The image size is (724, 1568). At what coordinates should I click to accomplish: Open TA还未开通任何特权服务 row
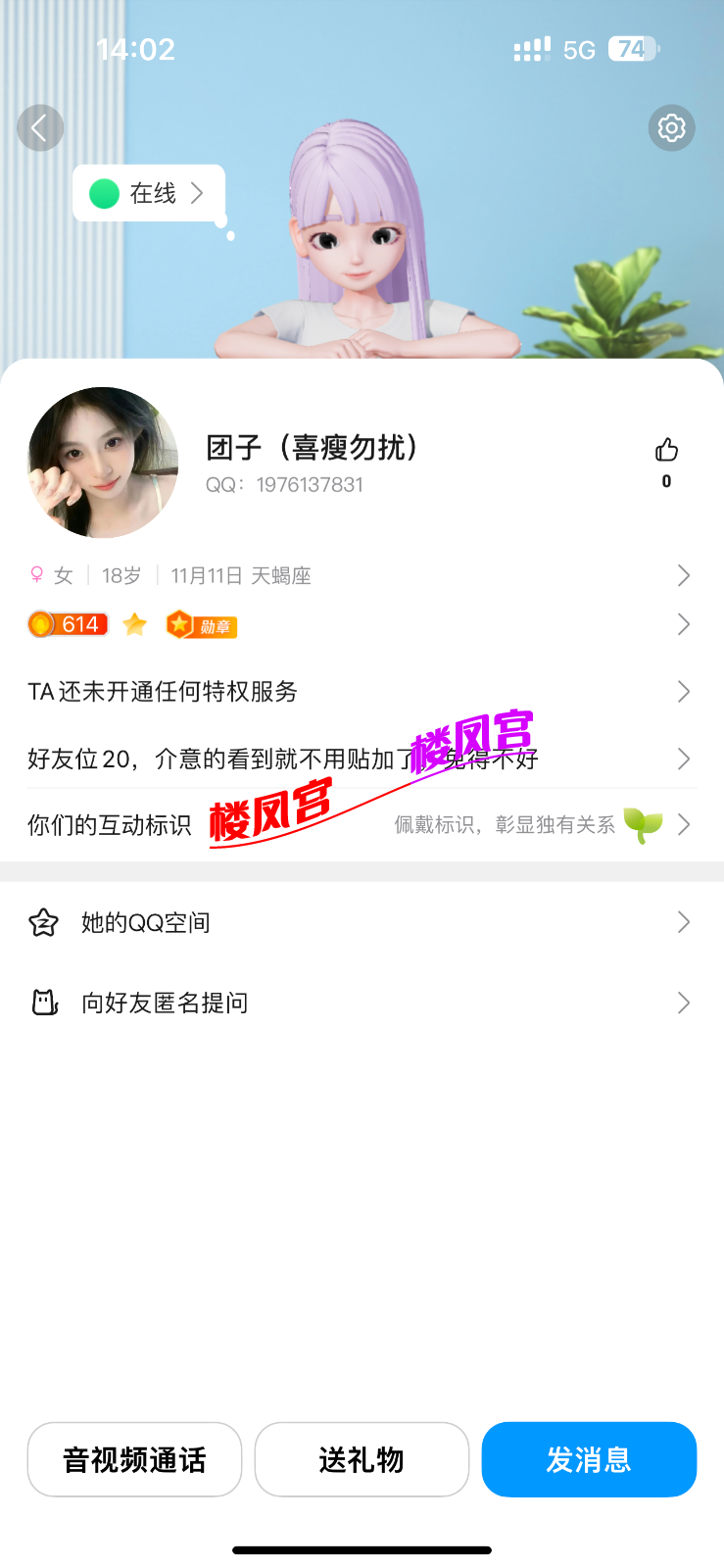tap(361, 692)
